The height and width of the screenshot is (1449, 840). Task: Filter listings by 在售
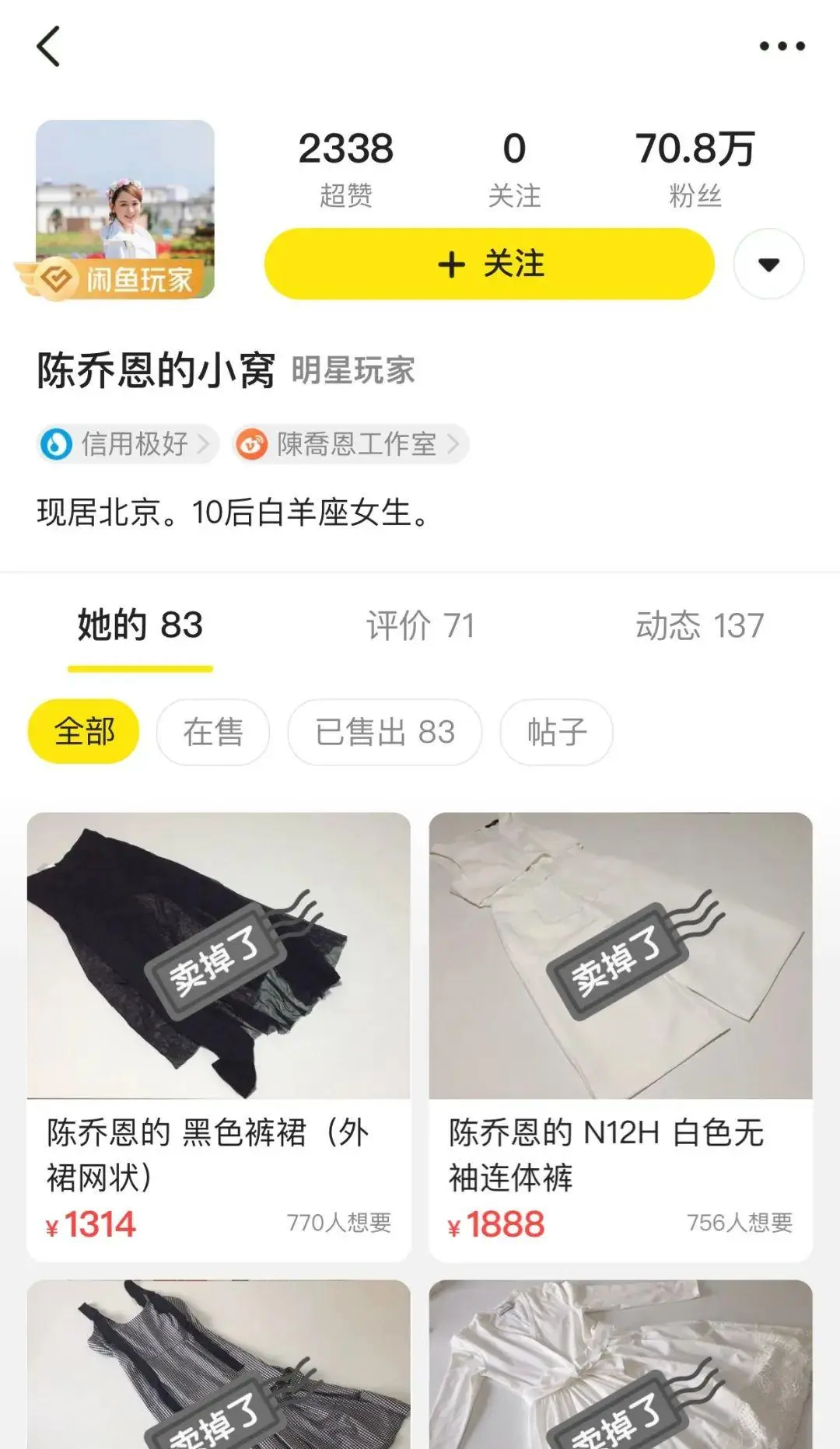click(x=213, y=732)
